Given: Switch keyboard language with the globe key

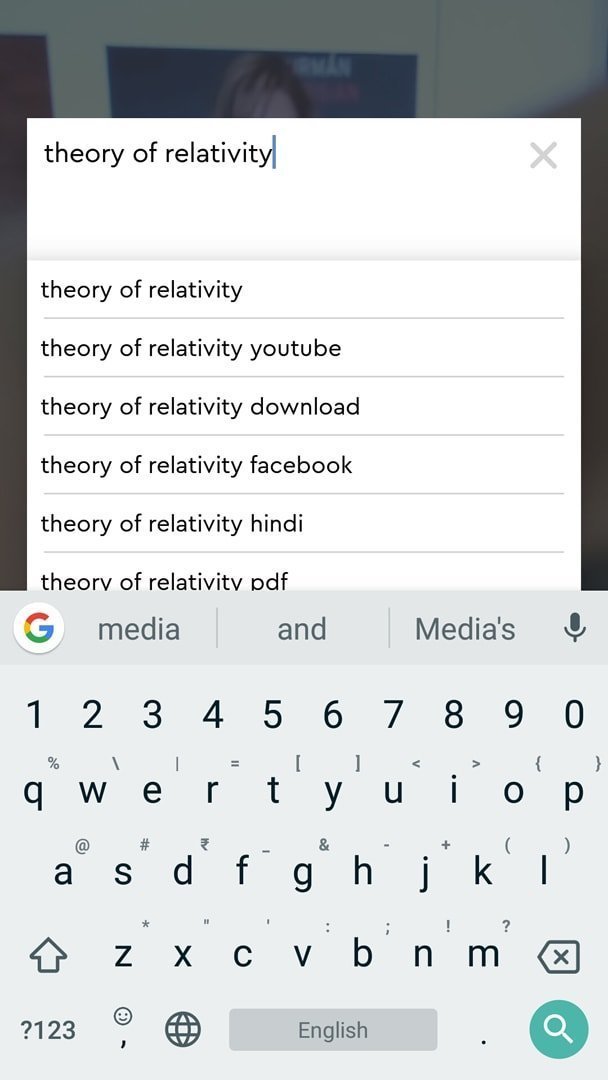Looking at the screenshot, I should (182, 1029).
